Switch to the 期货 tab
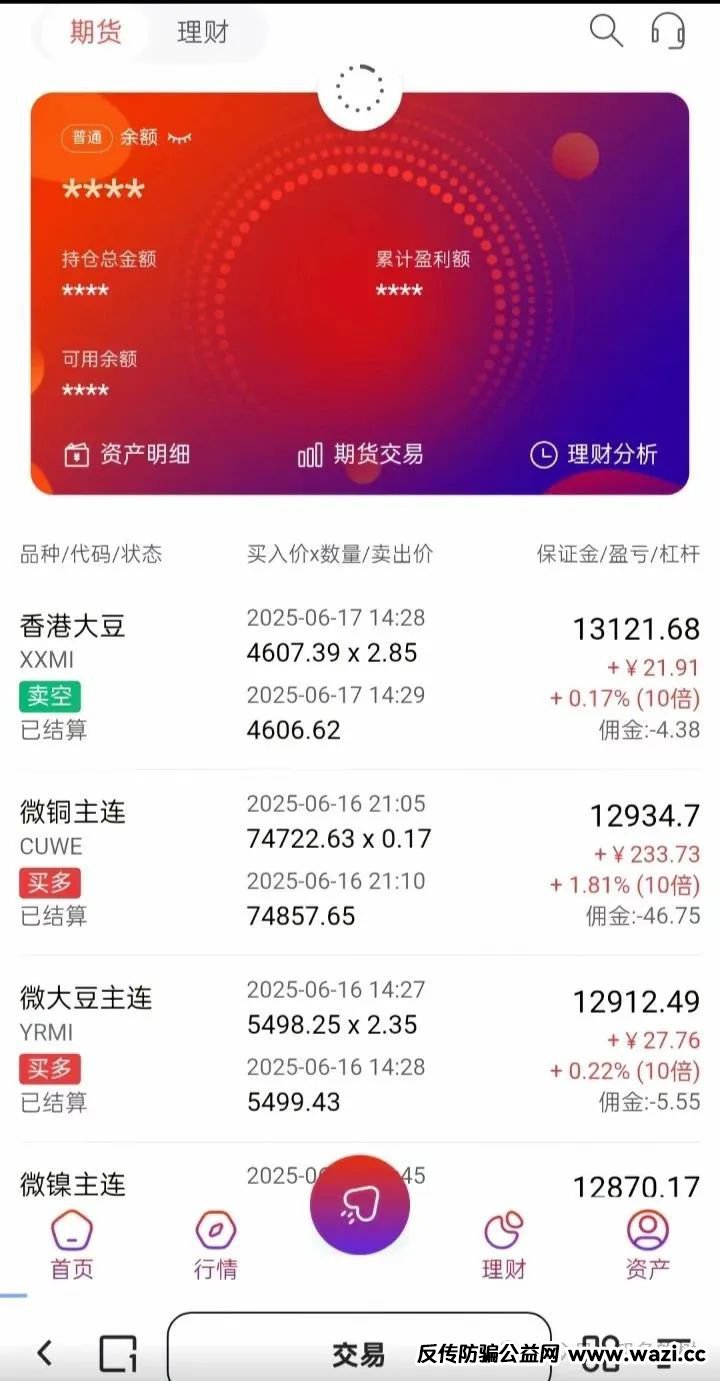The width and height of the screenshot is (720, 1381). pyautogui.click(x=95, y=32)
